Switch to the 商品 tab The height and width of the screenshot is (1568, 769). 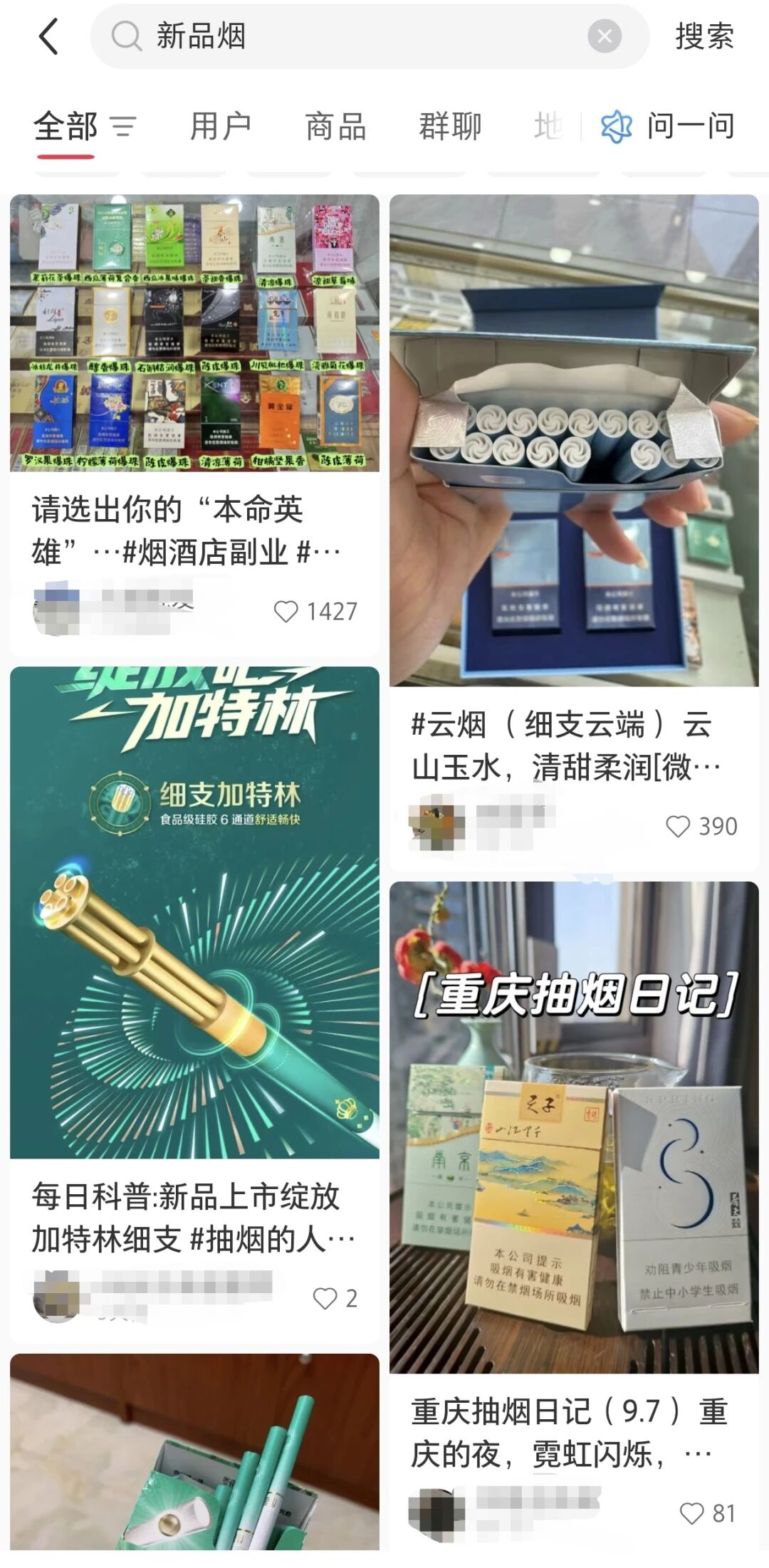pyautogui.click(x=335, y=127)
